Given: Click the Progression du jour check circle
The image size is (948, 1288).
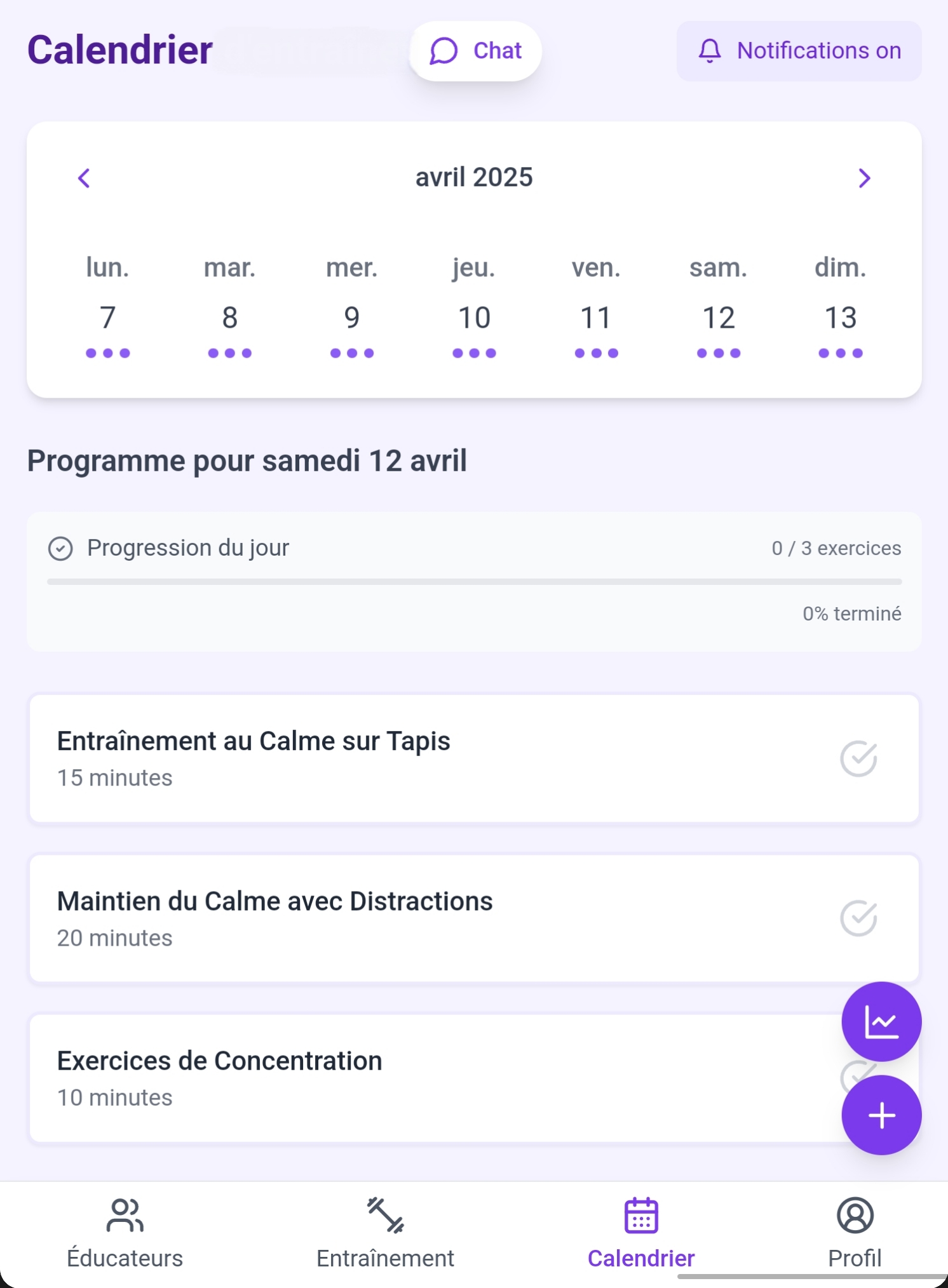Looking at the screenshot, I should click(x=61, y=547).
